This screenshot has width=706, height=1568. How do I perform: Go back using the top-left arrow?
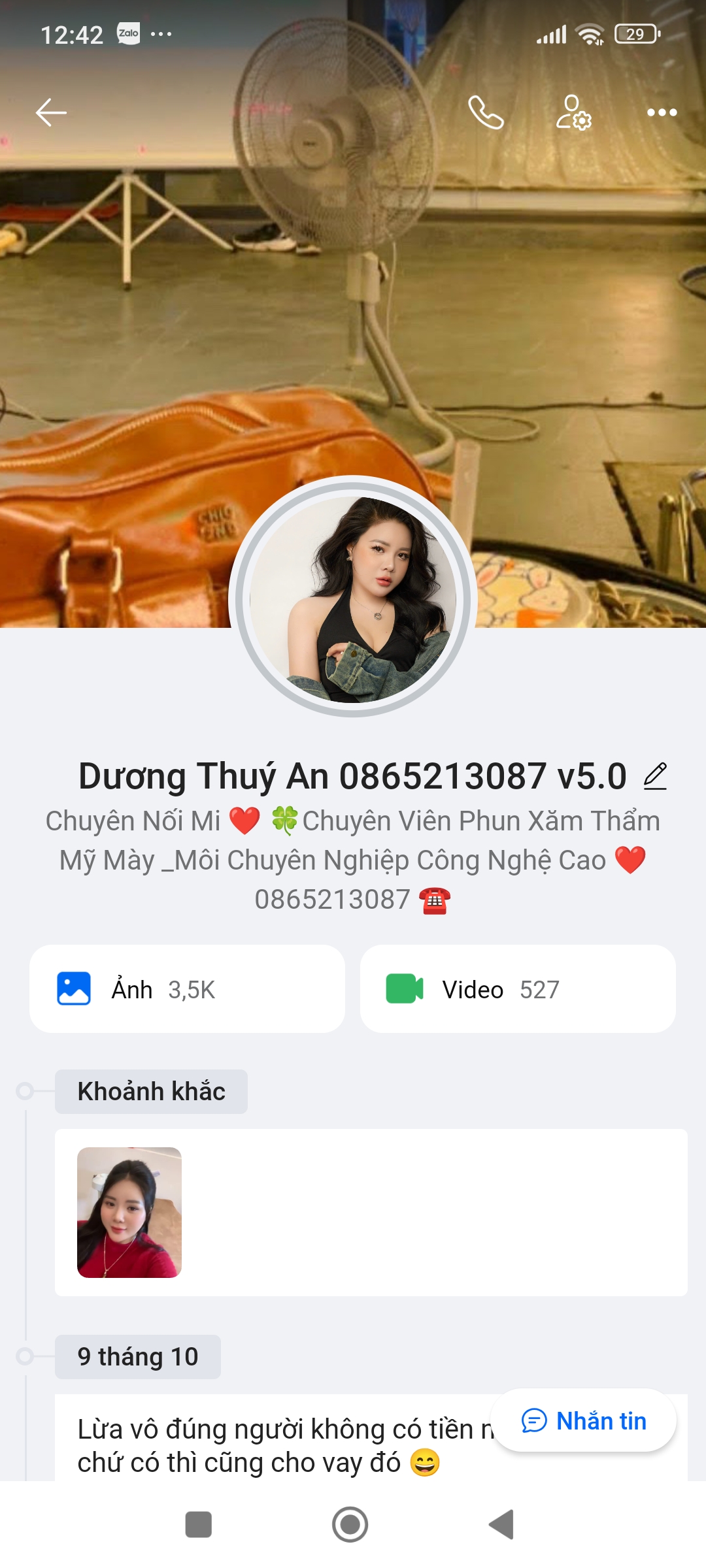pyautogui.click(x=51, y=112)
